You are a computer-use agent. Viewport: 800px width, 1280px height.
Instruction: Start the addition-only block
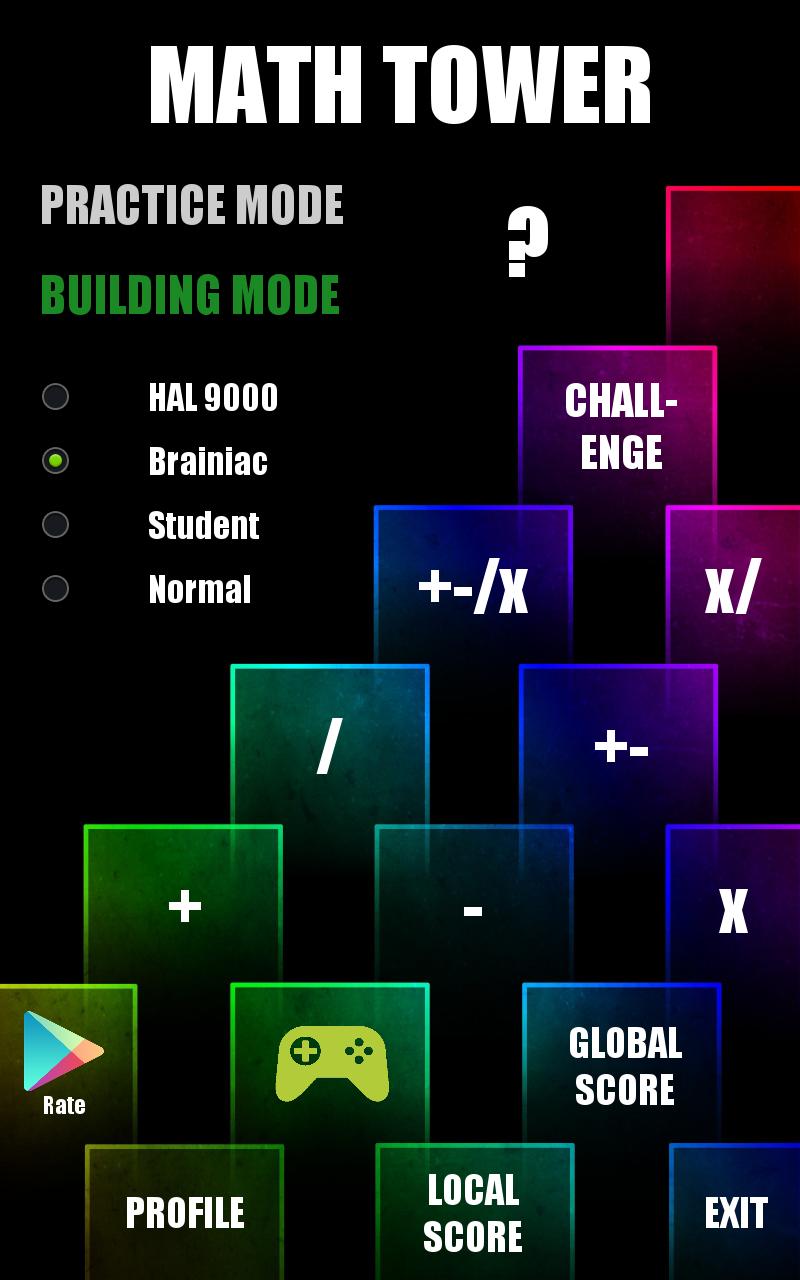[184, 907]
